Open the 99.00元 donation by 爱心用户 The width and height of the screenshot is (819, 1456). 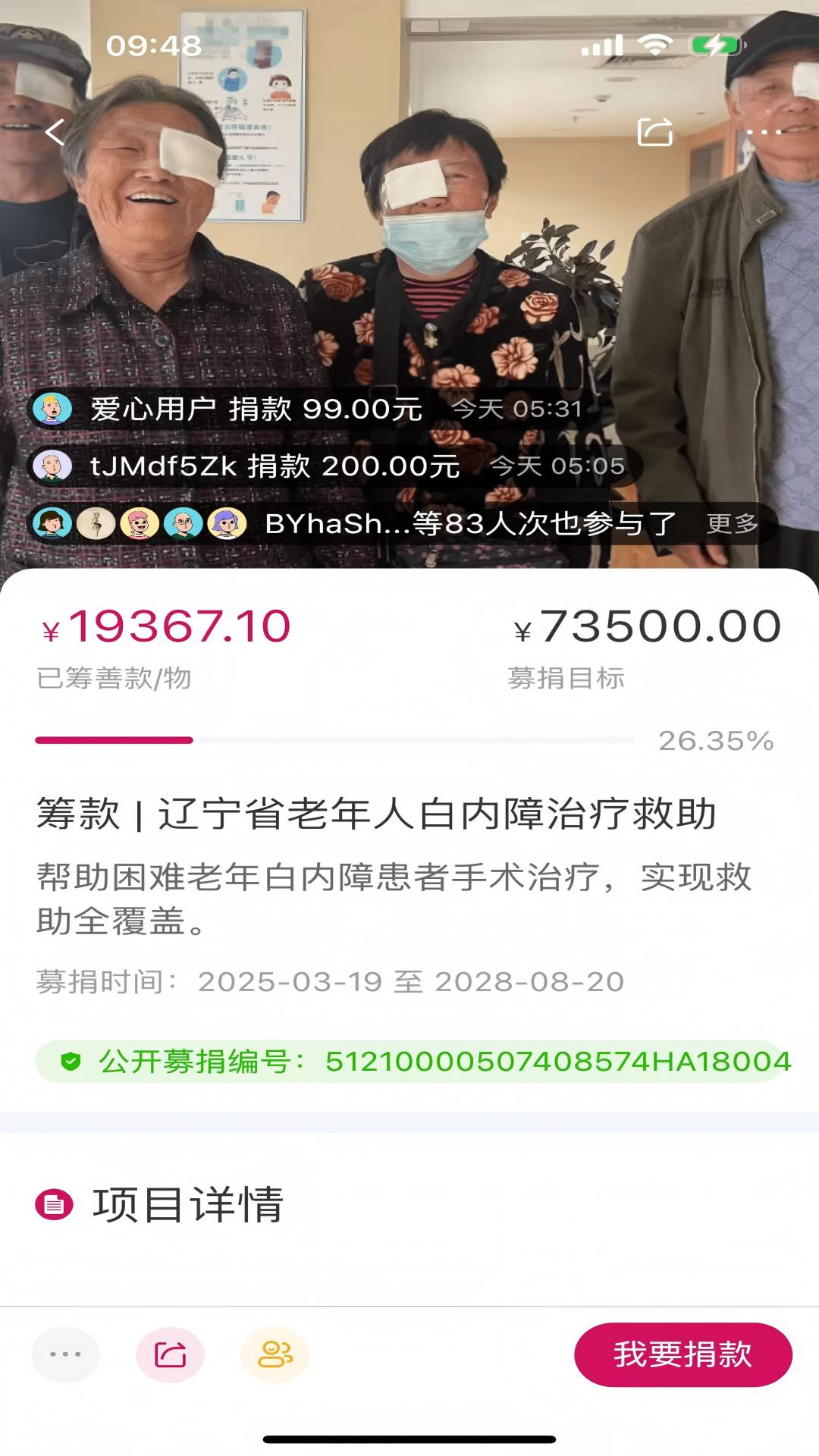coord(303,409)
